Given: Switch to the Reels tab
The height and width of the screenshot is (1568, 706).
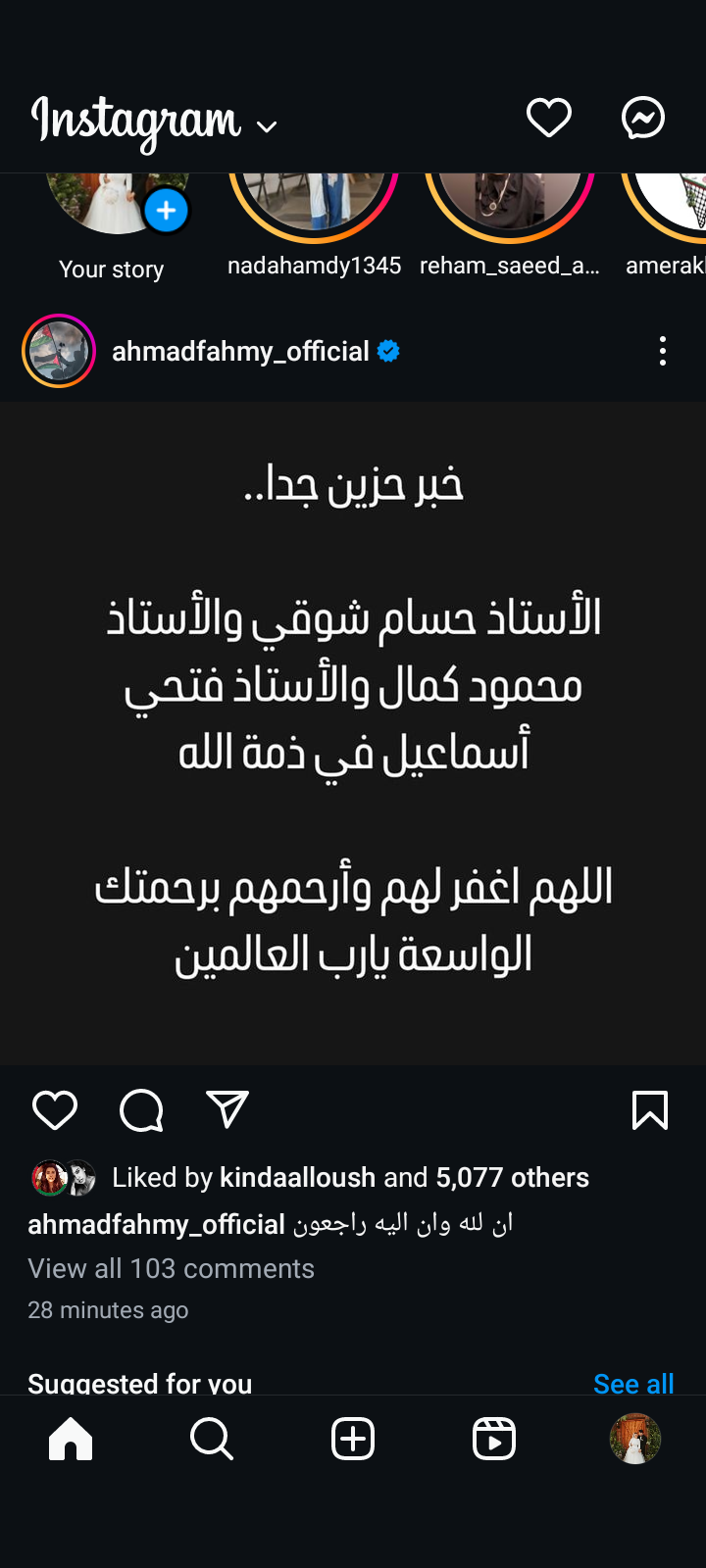Looking at the screenshot, I should 494,1440.
